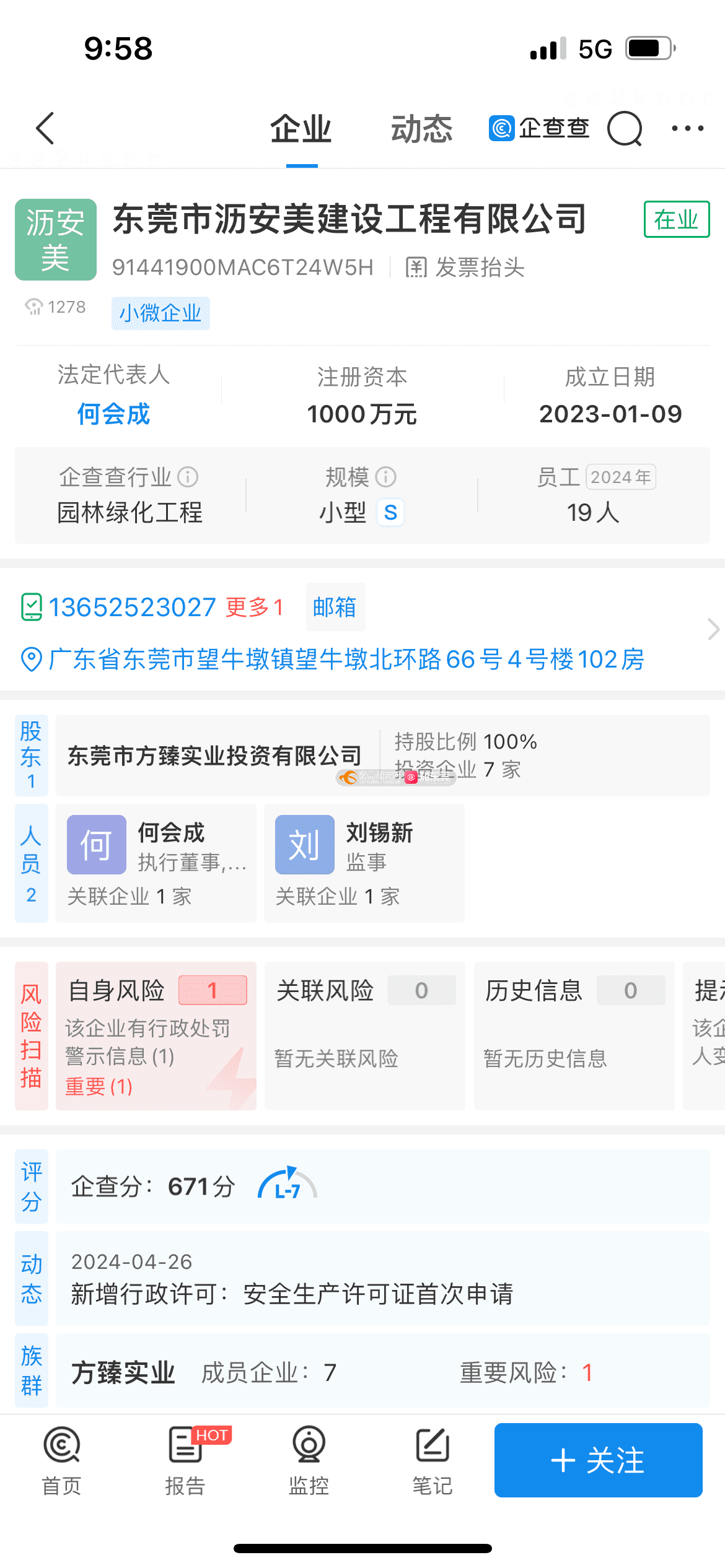Open the search magnifier icon
This screenshot has height=1568, width=725.
[625, 129]
